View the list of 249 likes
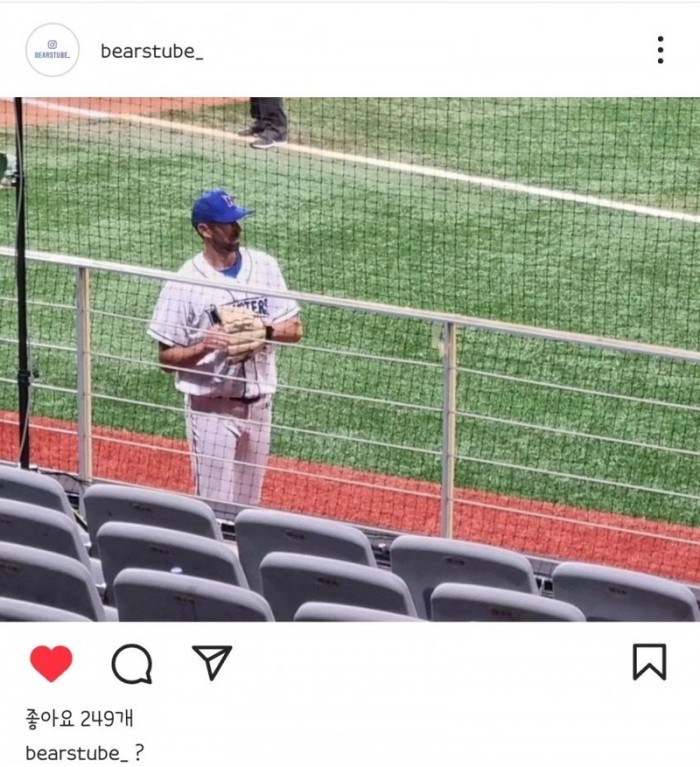This screenshot has width=700, height=767. 79,717
